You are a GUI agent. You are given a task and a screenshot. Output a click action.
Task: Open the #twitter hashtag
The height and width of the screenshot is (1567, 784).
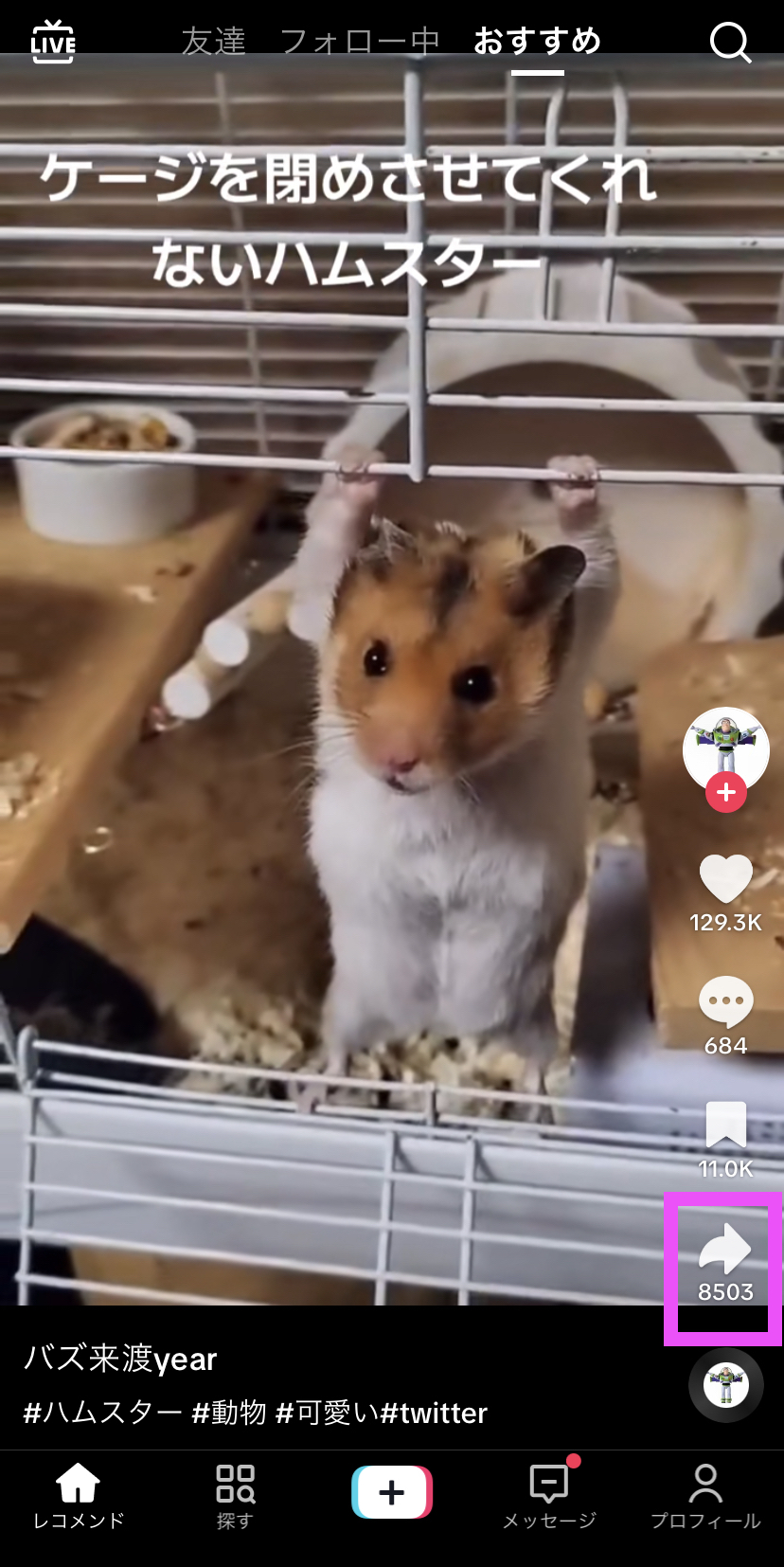tap(434, 1413)
